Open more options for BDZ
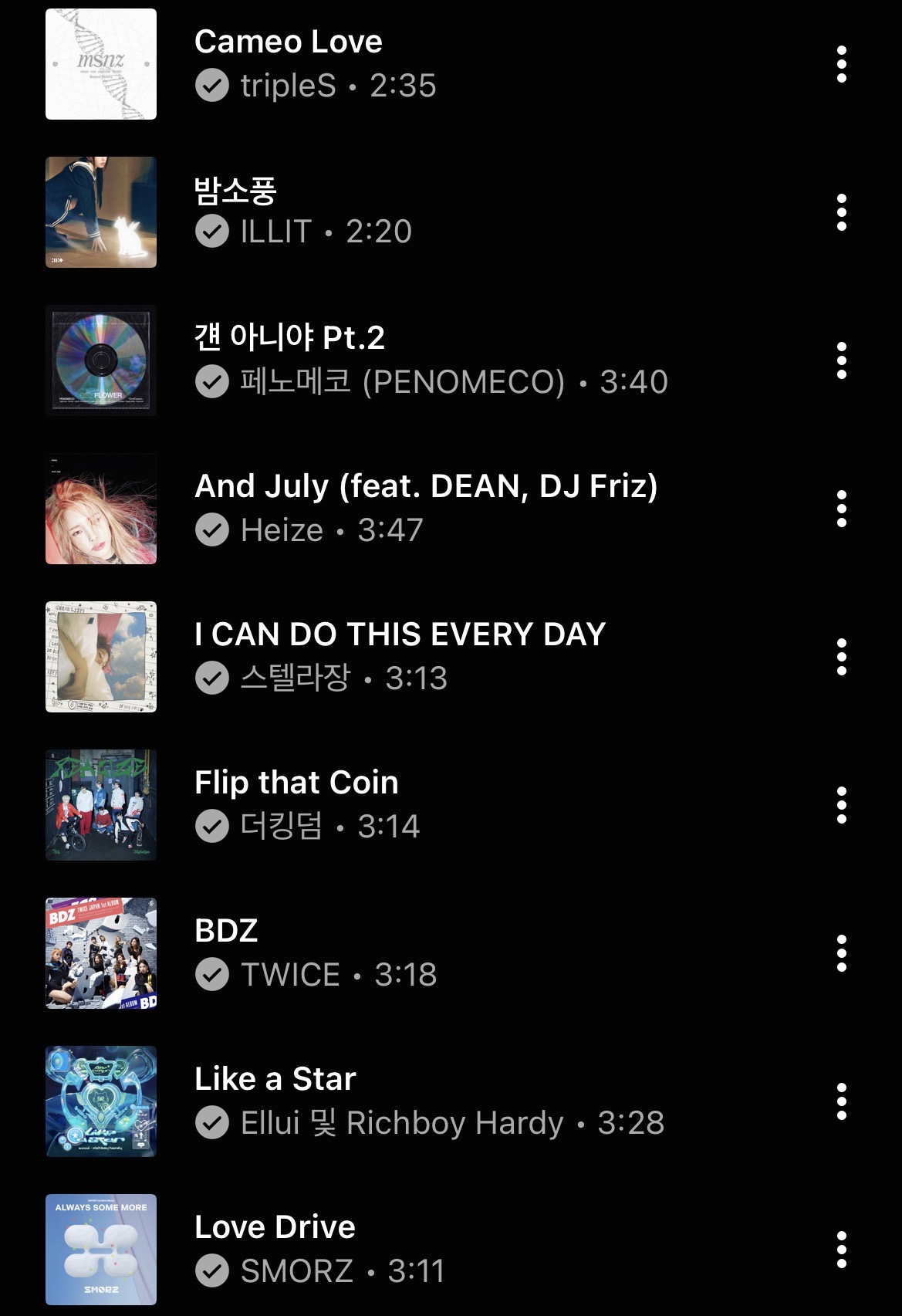The height and width of the screenshot is (1316, 902). (841, 953)
